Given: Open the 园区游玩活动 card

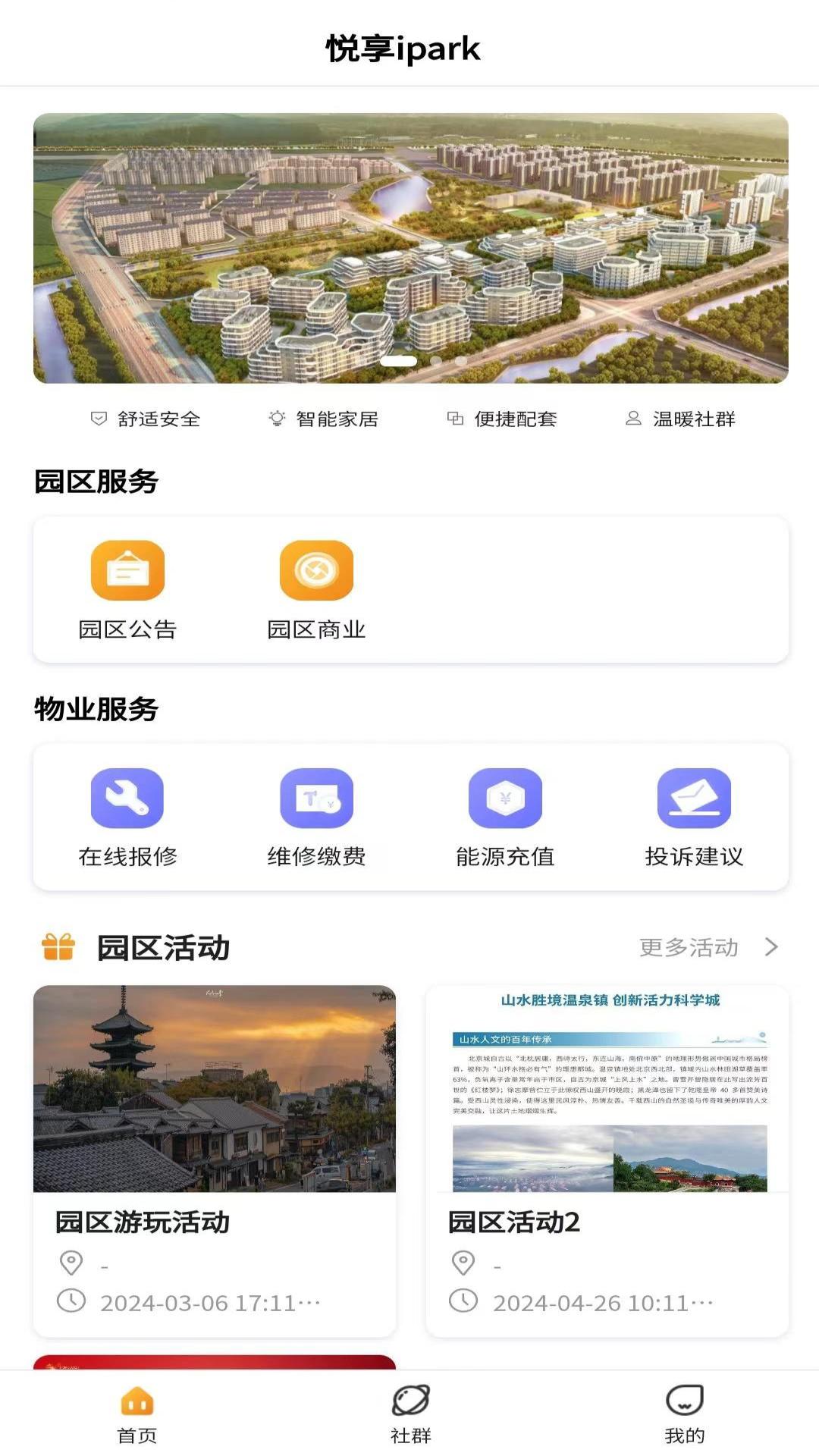Looking at the screenshot, I should tap(215, 1160).
